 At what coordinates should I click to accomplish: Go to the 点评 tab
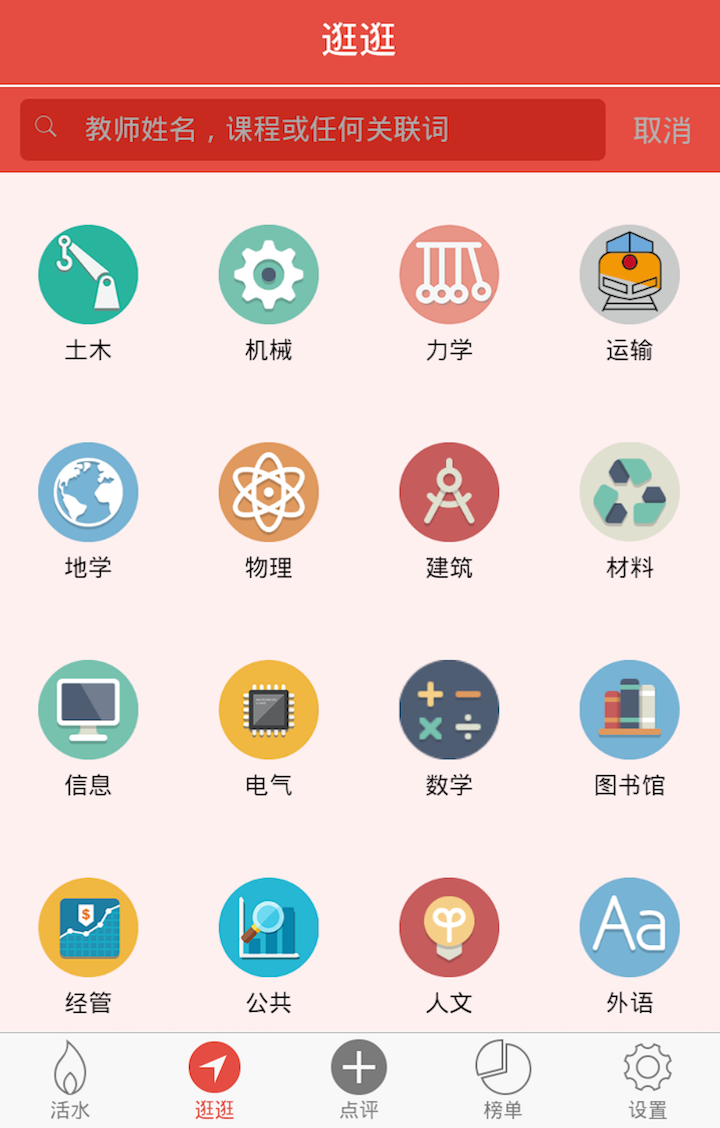pyautogui.click(x=359, y=1080)
